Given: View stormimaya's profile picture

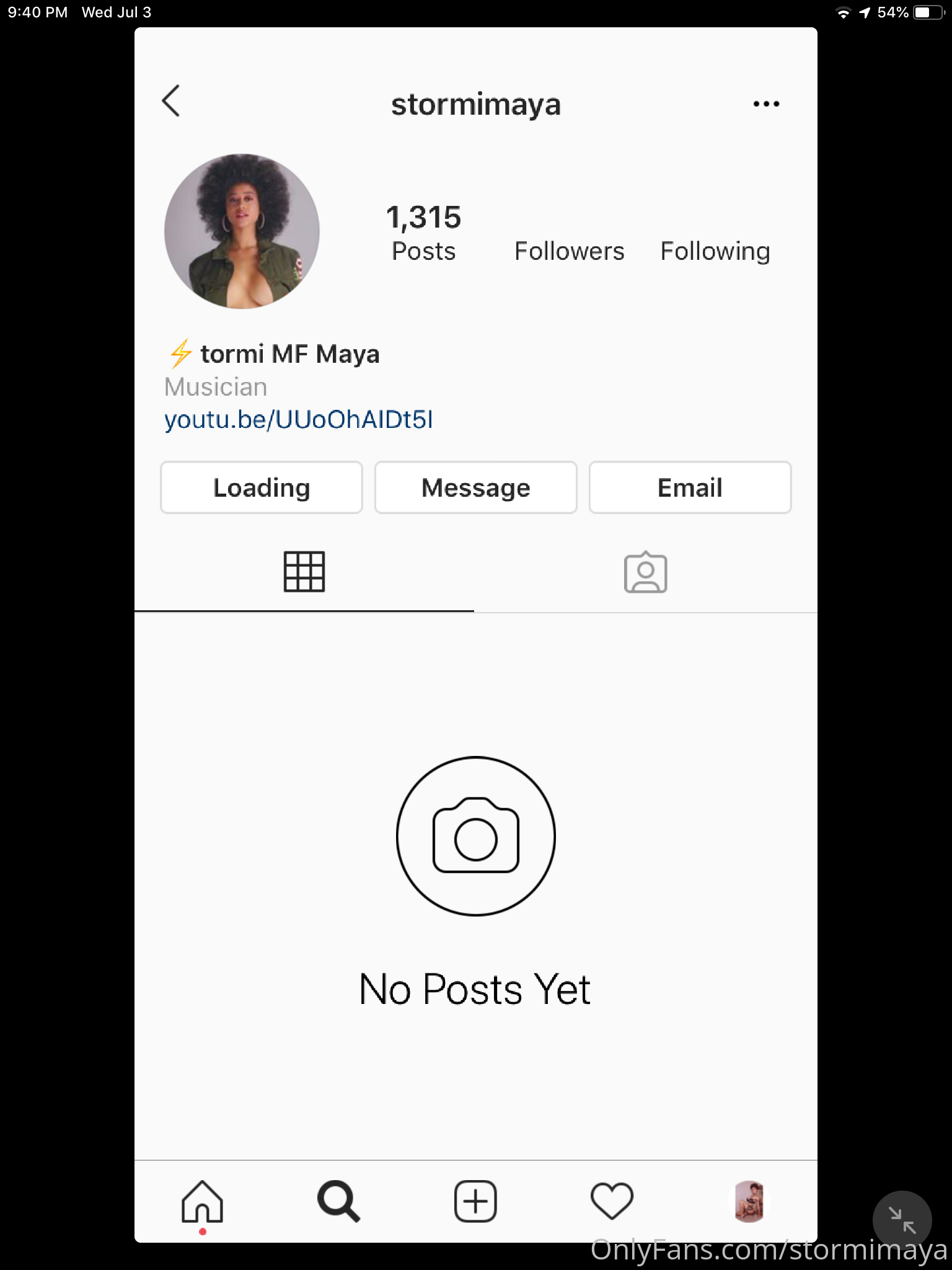Looking at the screenshot, I should tap(242, 231).
